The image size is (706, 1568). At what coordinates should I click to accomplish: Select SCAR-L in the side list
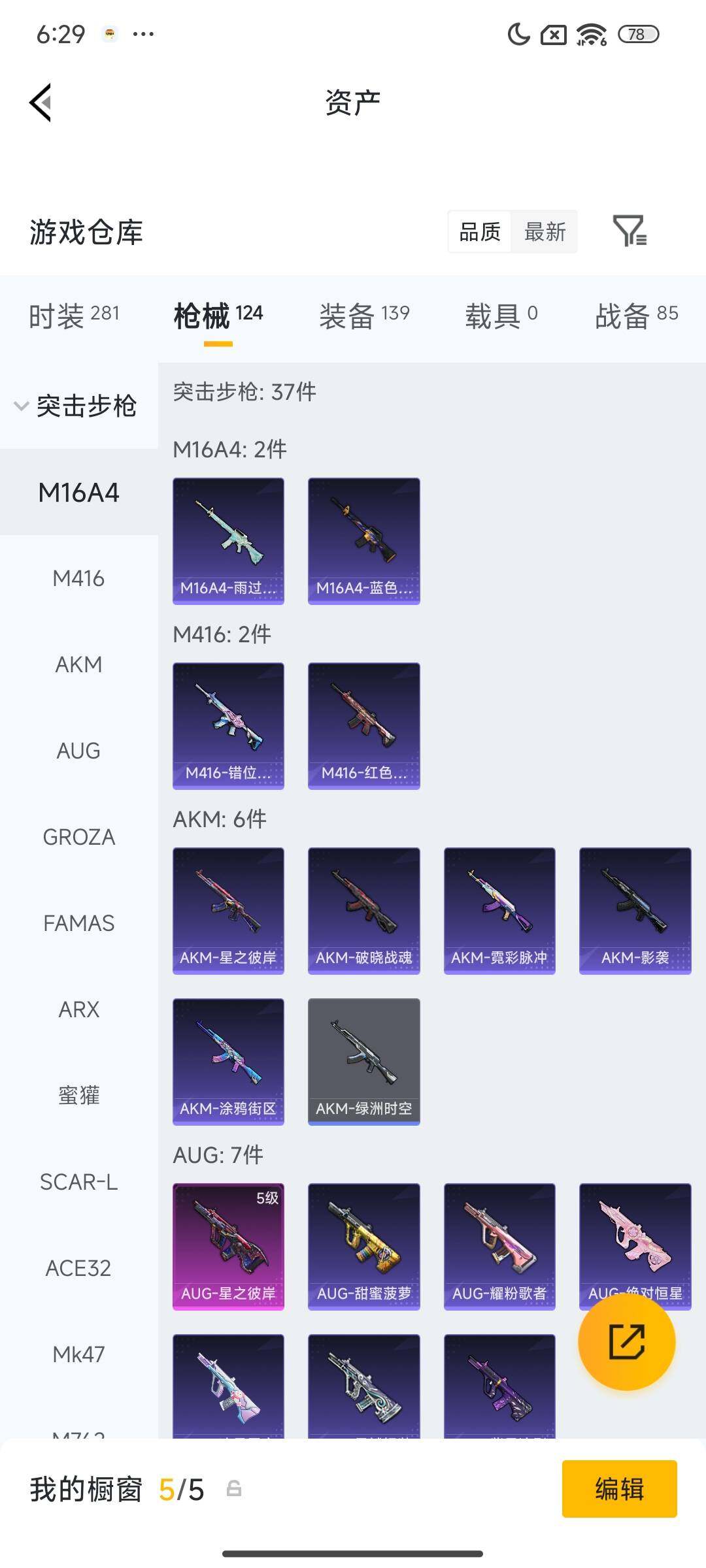point(78,1182)
